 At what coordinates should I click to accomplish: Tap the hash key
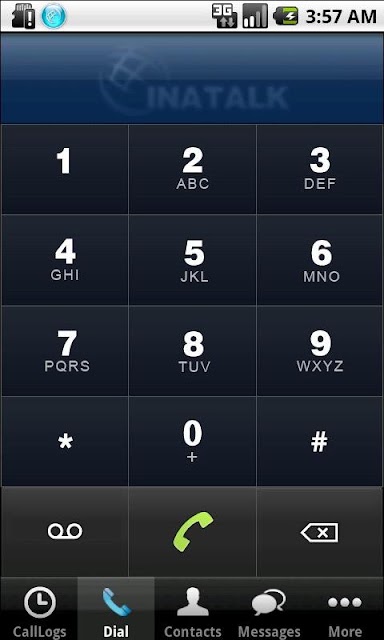click(x=320, y=442)
